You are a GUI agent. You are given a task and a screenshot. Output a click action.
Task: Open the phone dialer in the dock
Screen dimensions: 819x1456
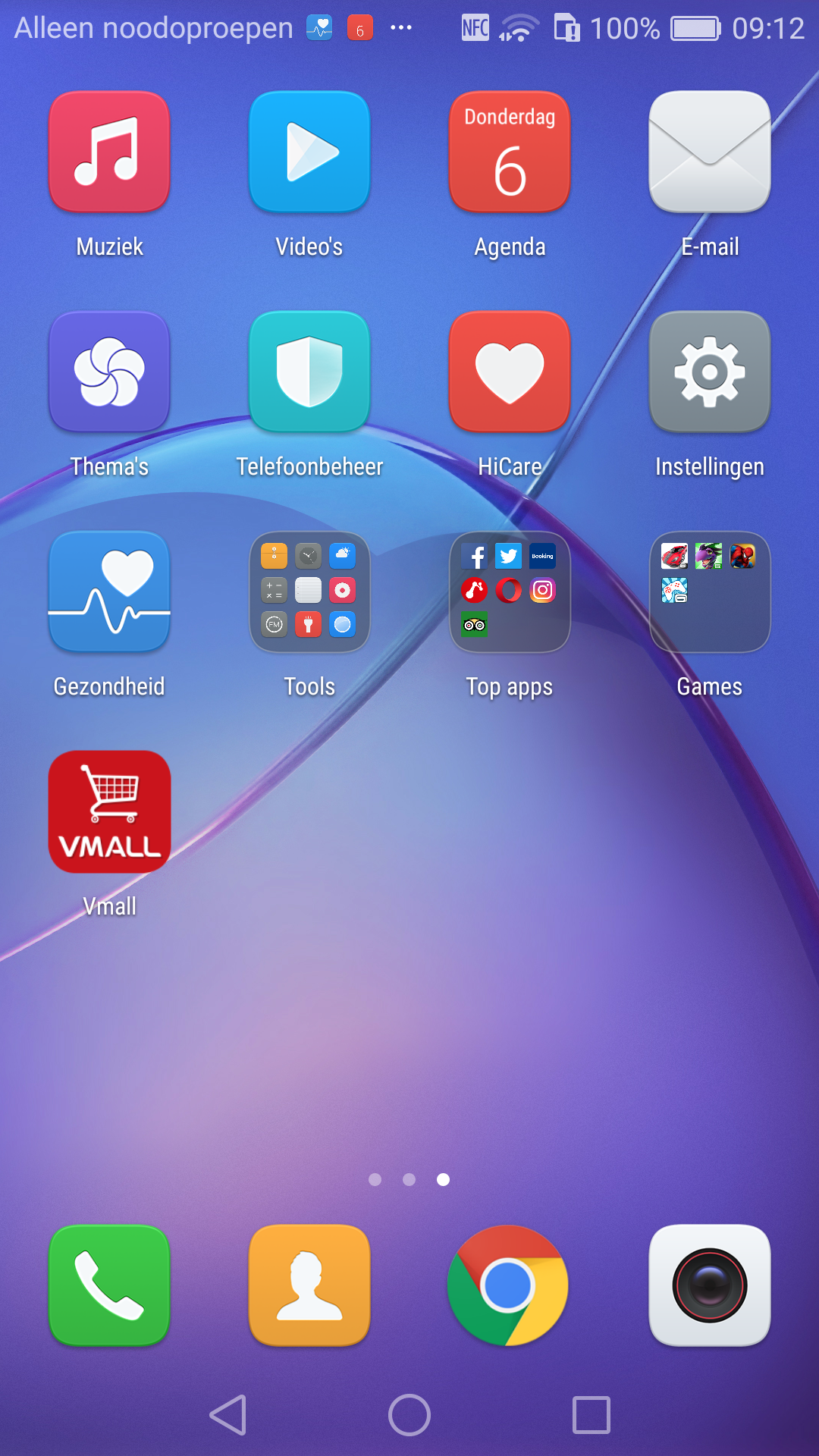point(109,1285)
